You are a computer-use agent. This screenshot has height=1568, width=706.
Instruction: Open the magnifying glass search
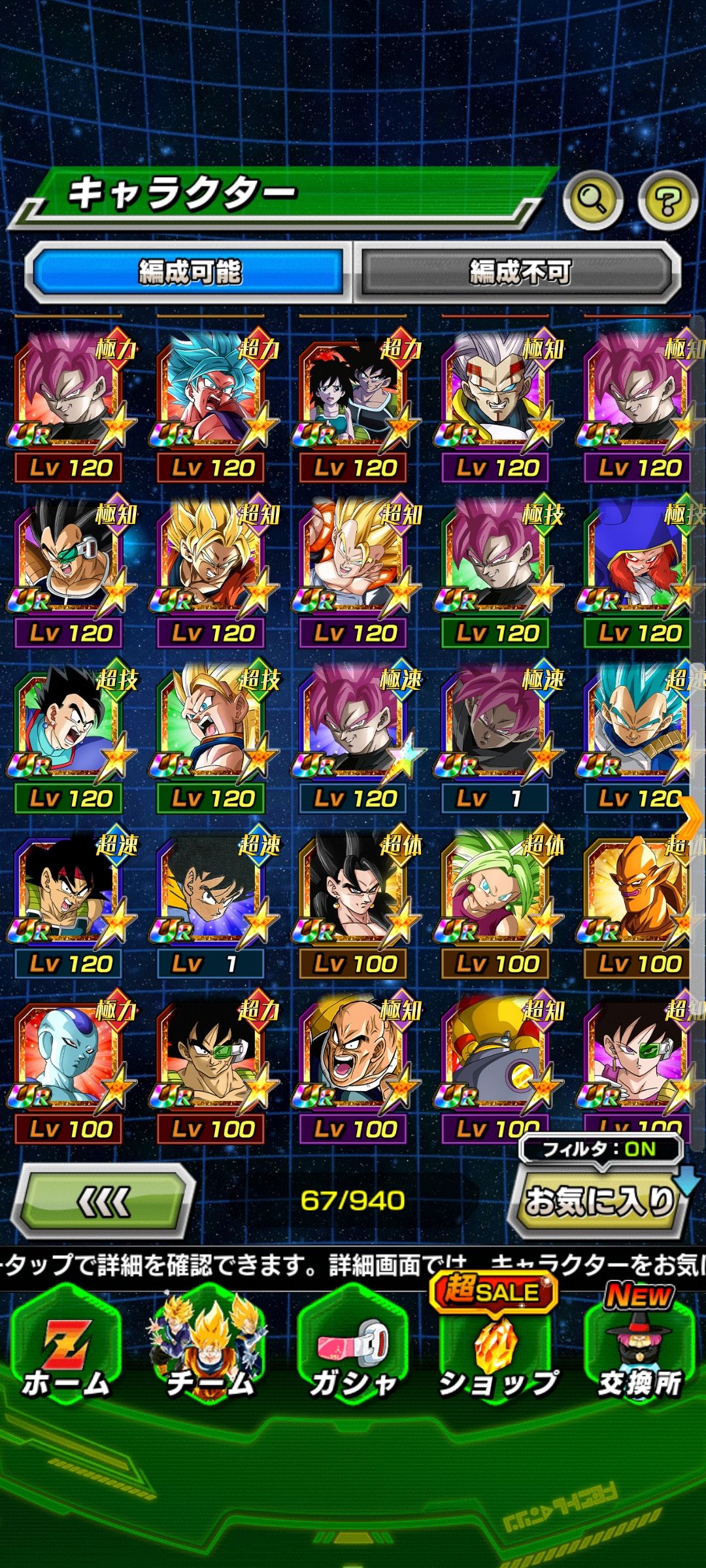[592, 199]
